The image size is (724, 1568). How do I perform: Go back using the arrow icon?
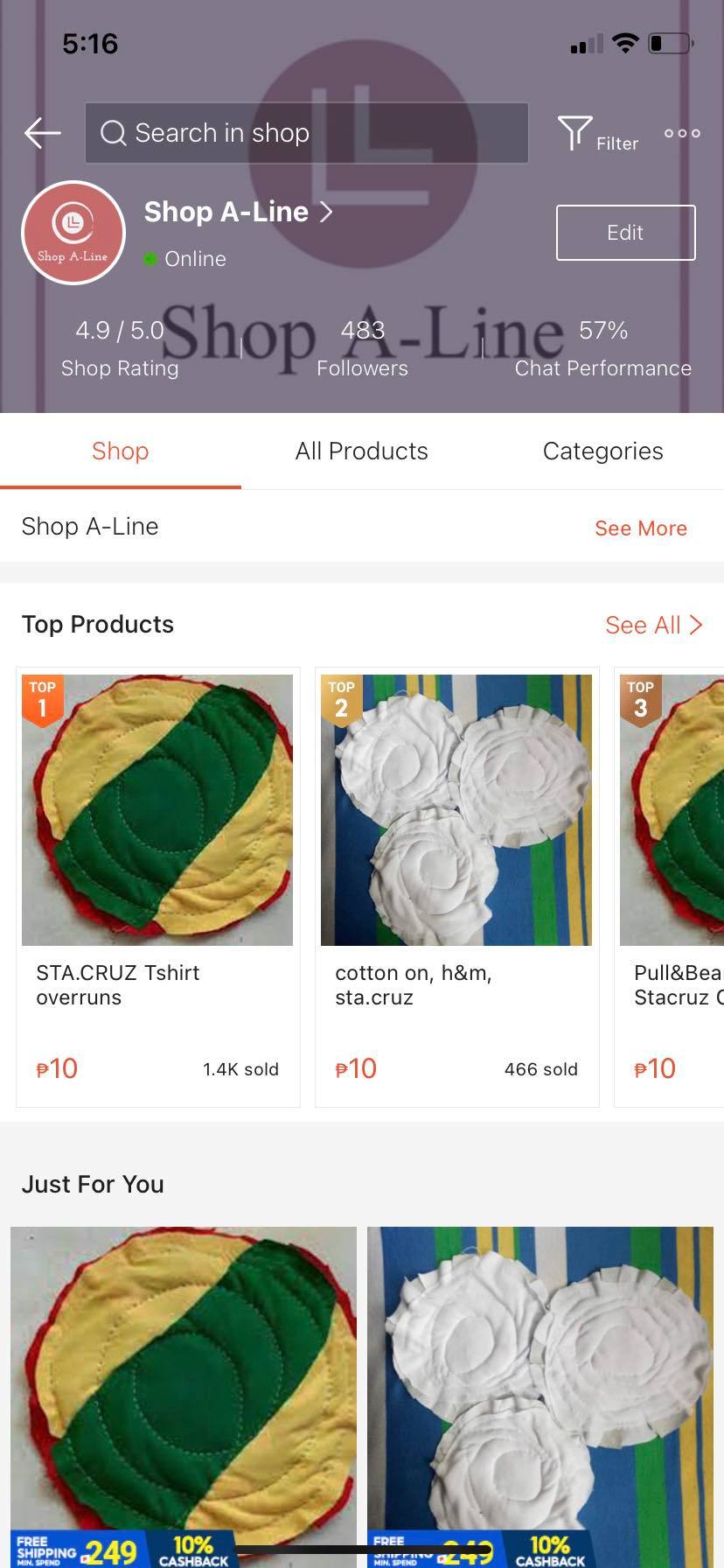point(42,133)
